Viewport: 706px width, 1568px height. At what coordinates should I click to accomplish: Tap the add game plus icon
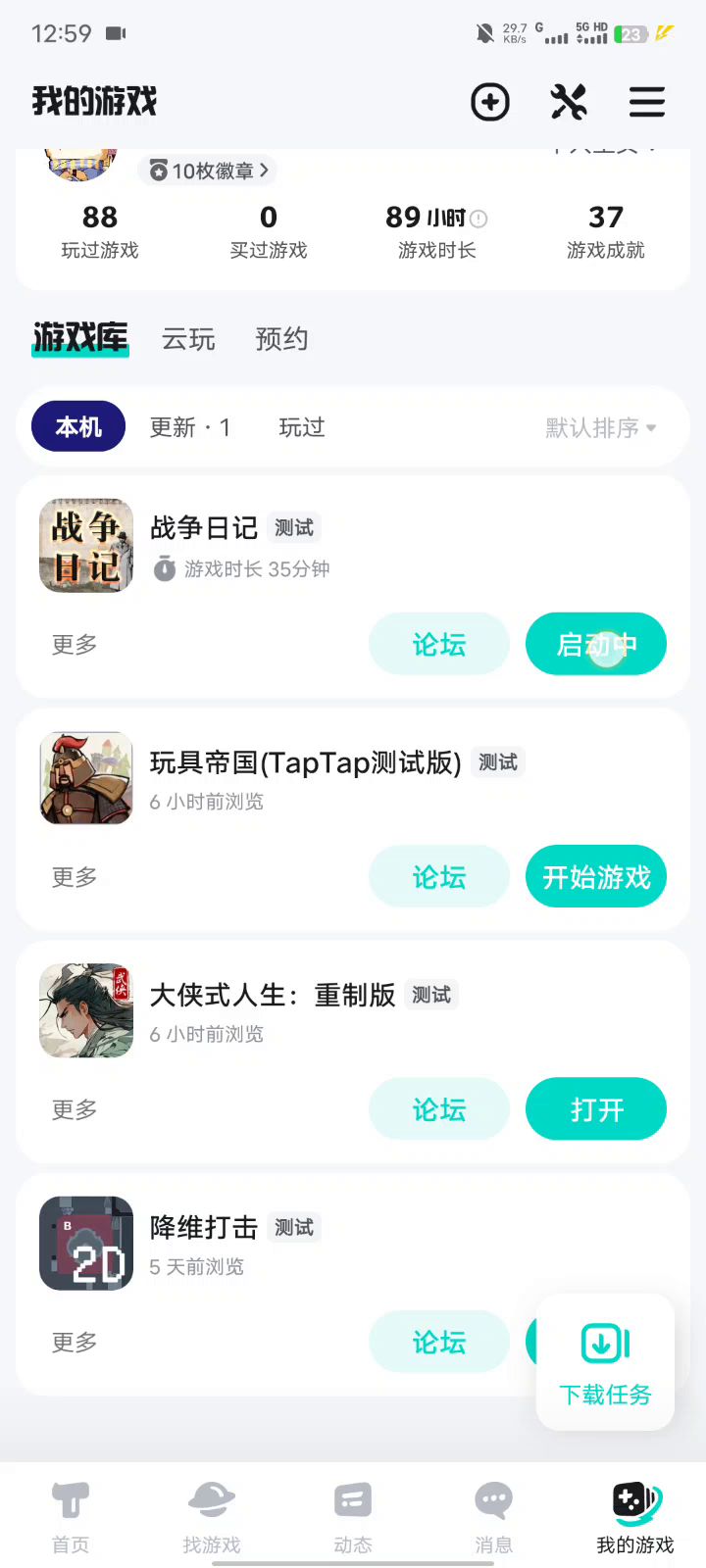[490, 102]
